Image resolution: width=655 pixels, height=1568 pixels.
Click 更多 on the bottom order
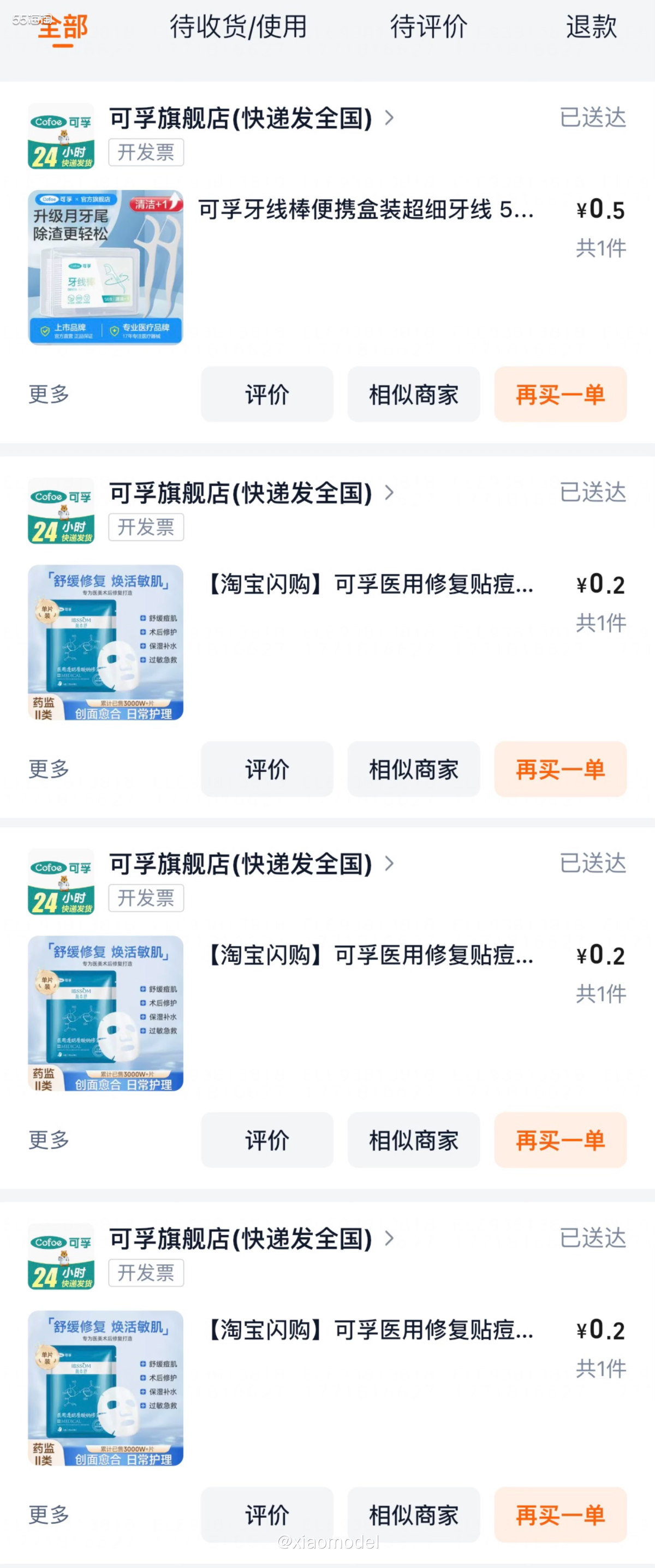tap(47, 1515)
